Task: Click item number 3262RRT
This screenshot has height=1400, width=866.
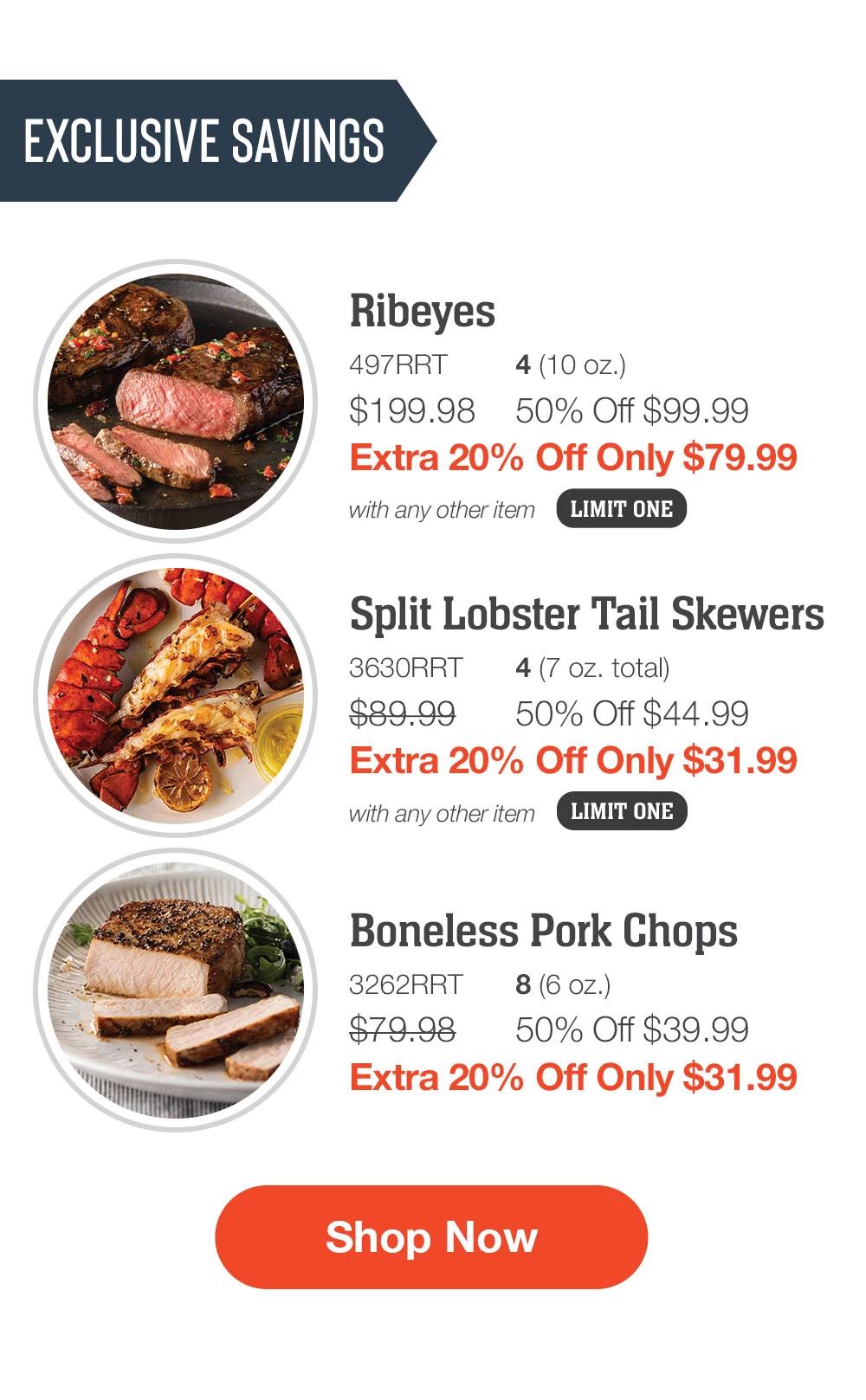Action: pos(405,984)
